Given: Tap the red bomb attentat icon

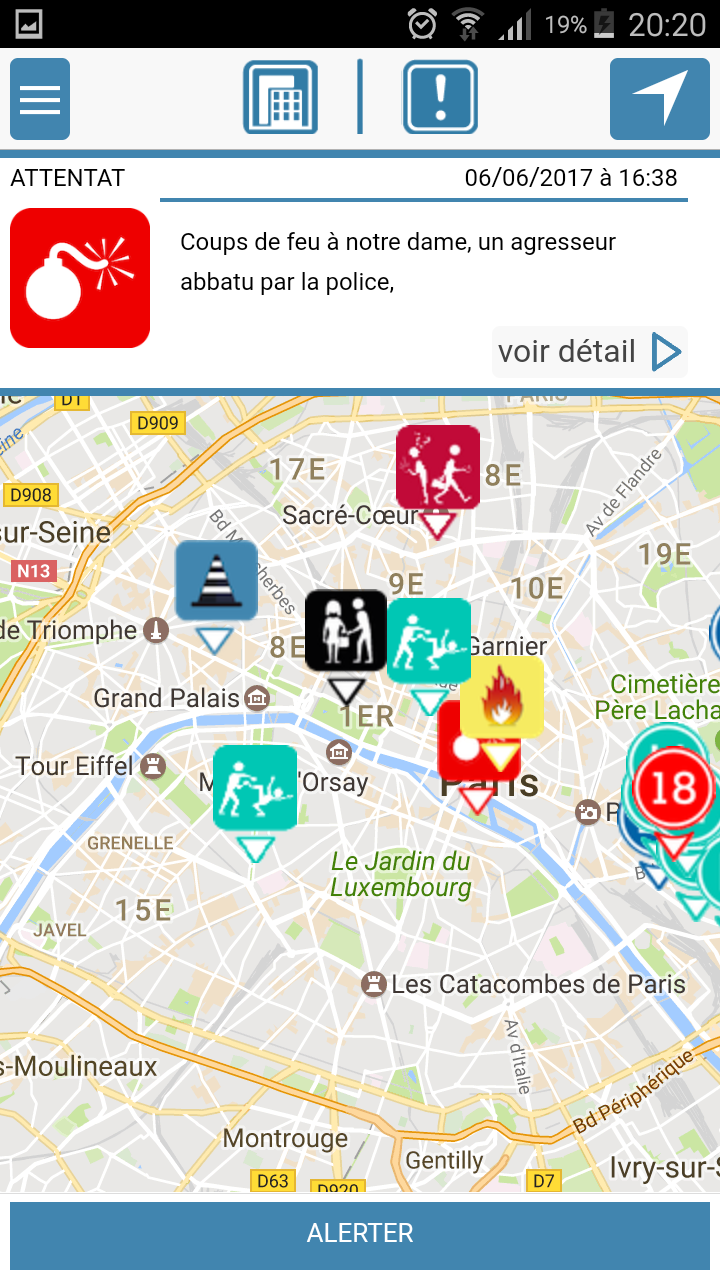Looking at the screenshot, I should 80,278.
